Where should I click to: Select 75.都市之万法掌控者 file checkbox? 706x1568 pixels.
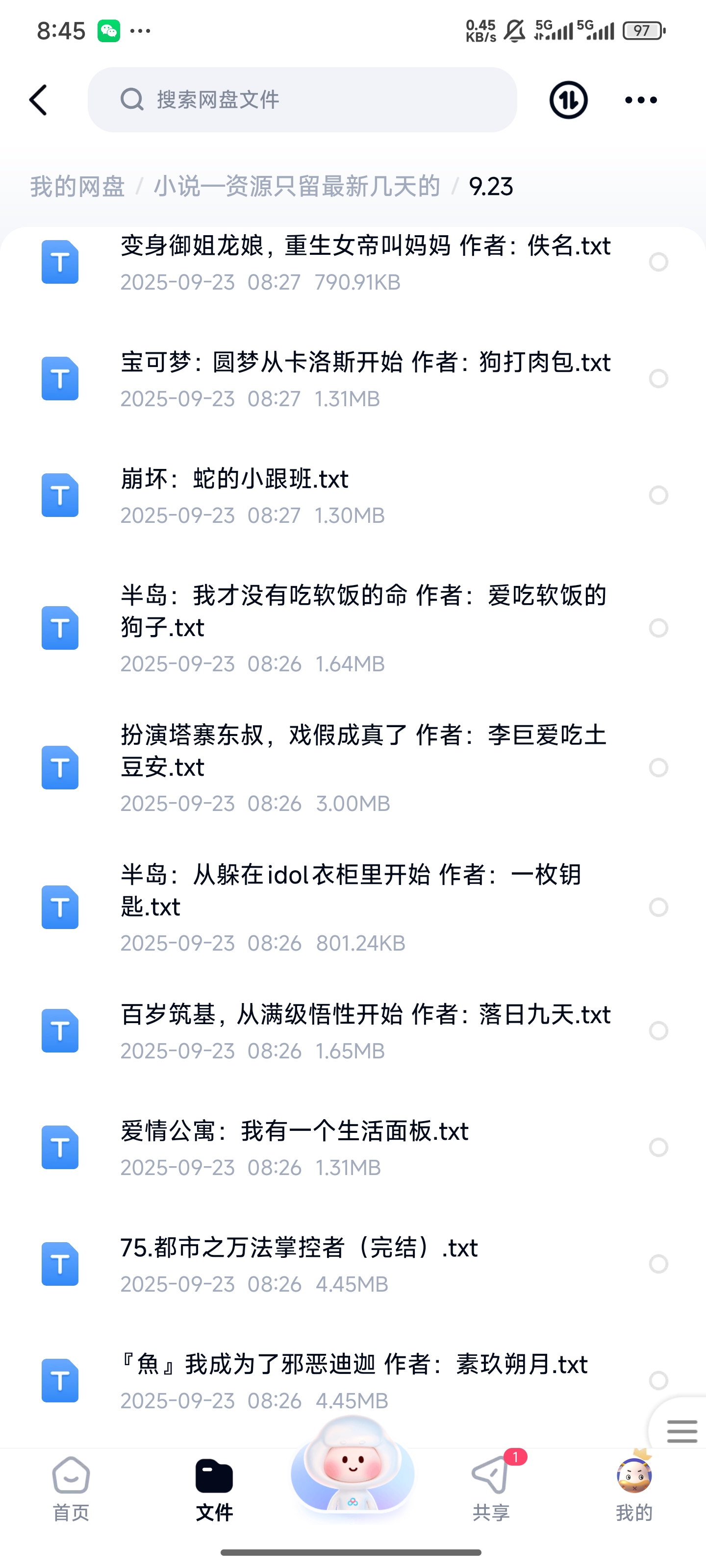click(658, 1264)
